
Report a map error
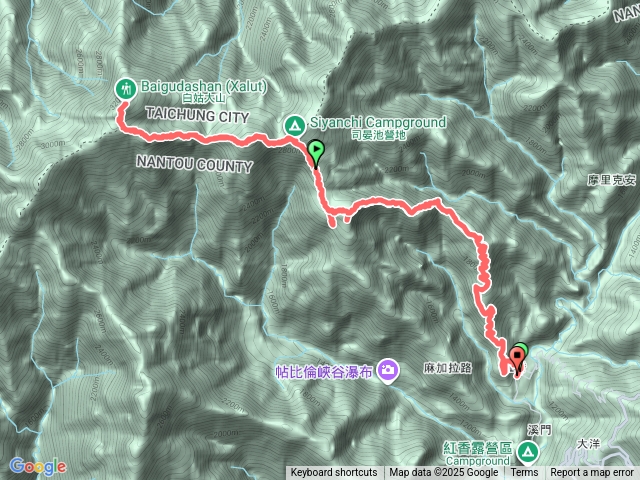592,473
